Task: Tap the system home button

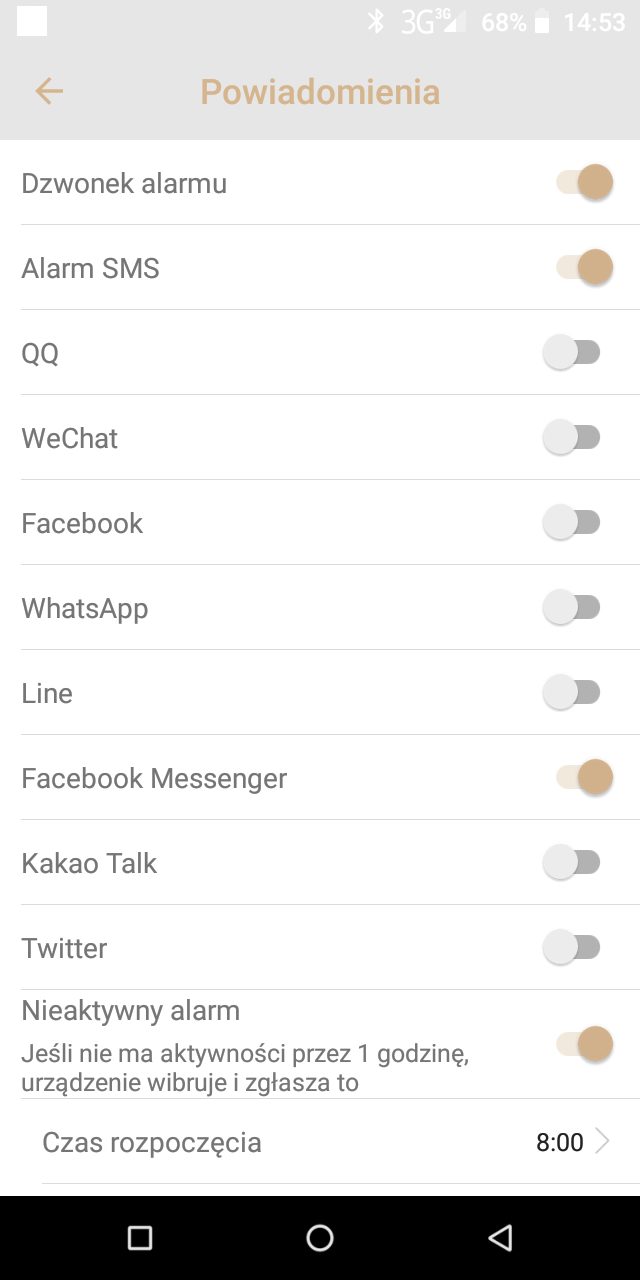Action: point(320,1238)
